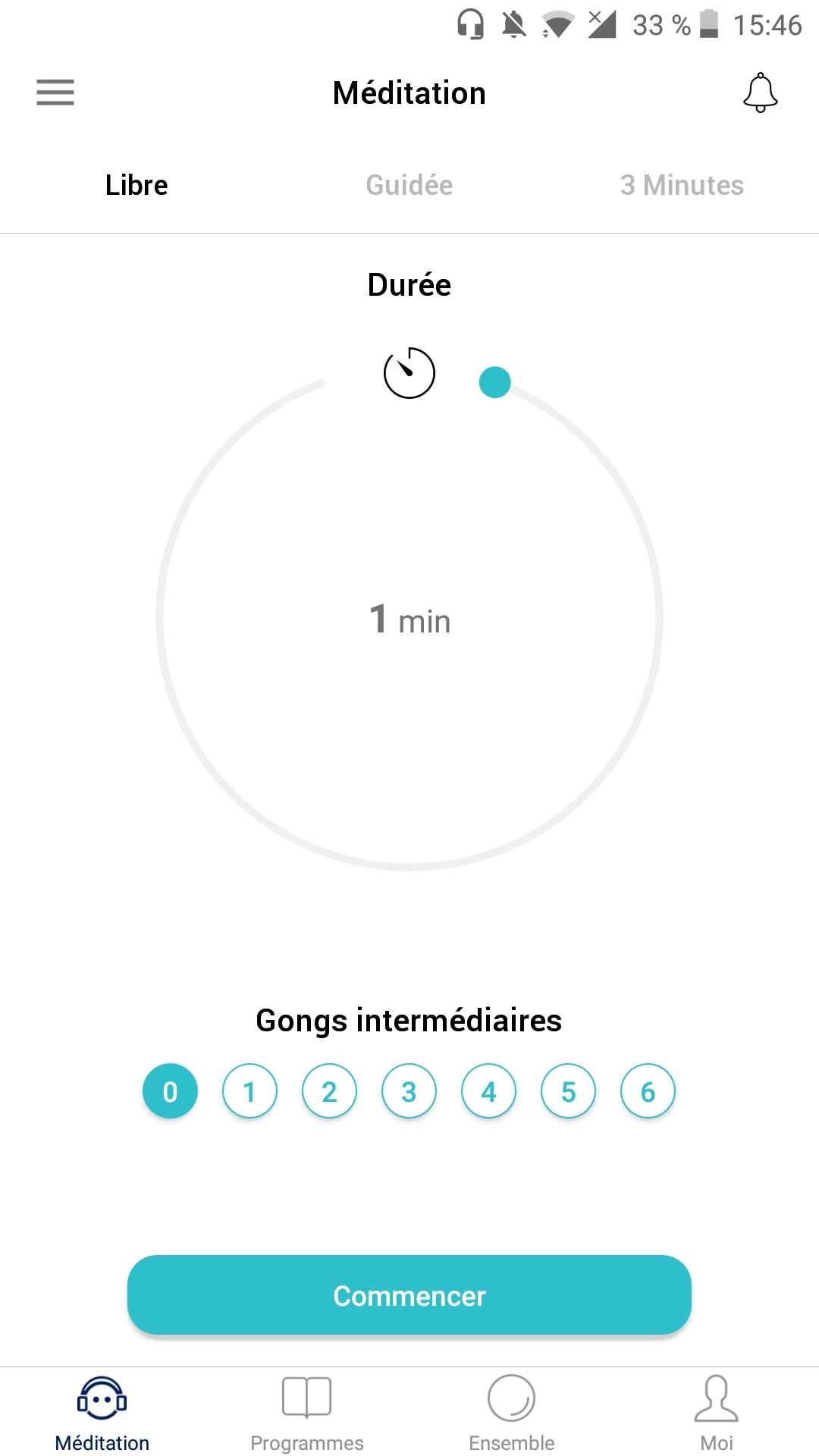Select 0 intermediate gongs
819x1456 pixels.
click(x=170, y=1091)
